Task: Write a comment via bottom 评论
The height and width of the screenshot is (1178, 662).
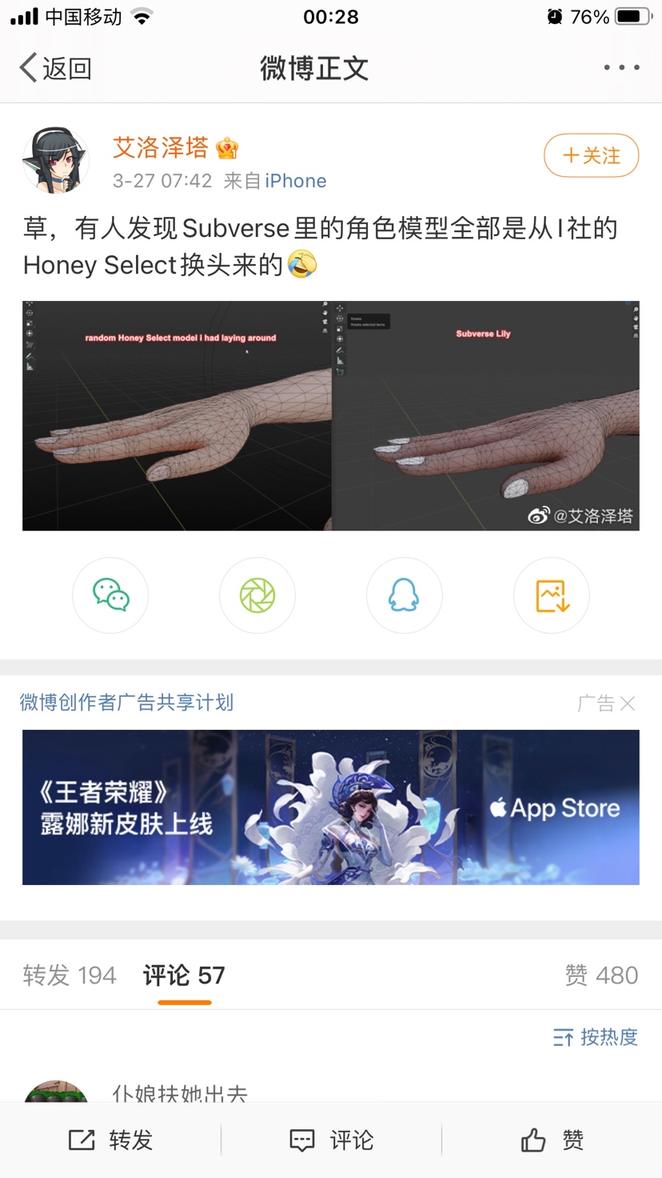Action: tap(330, 1140)
